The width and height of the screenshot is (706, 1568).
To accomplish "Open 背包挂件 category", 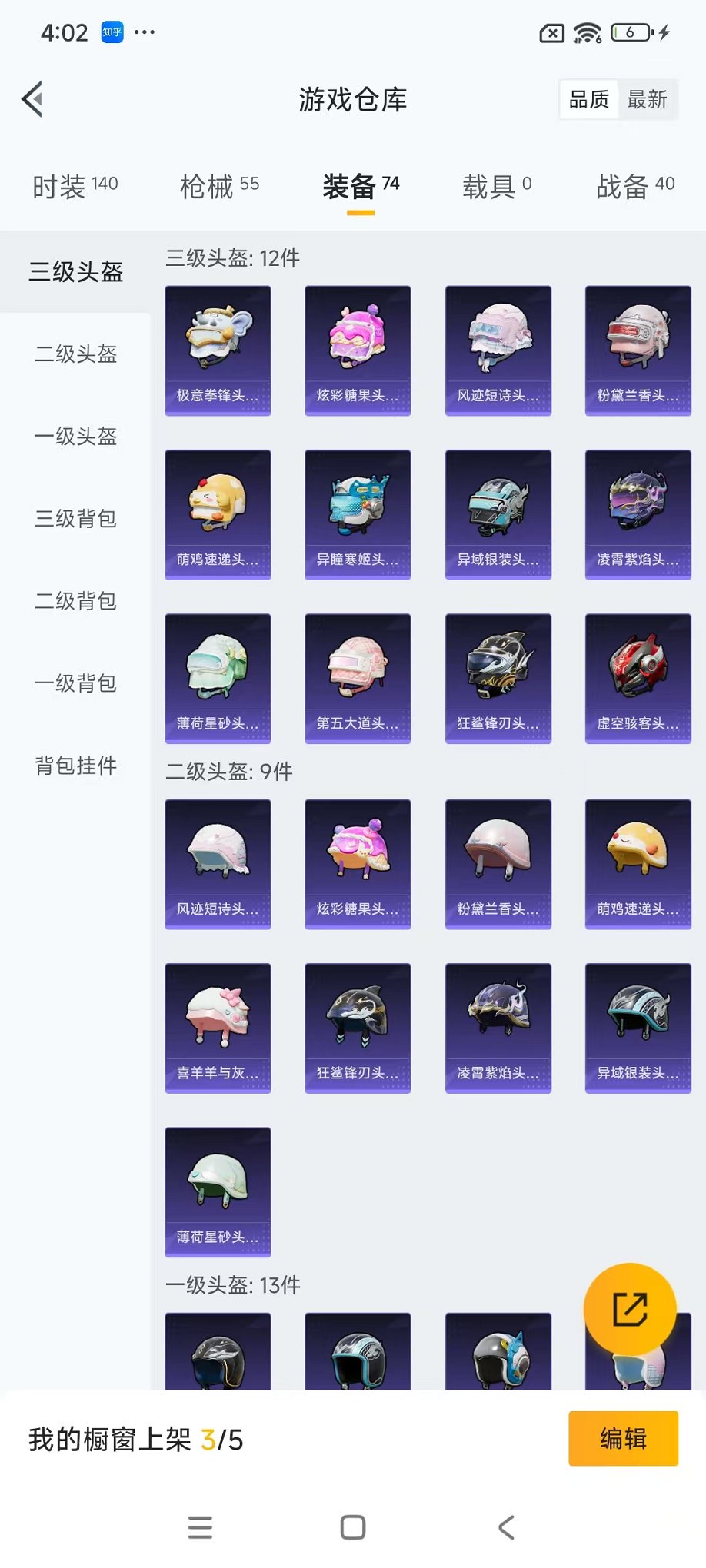I will (75, 766).
